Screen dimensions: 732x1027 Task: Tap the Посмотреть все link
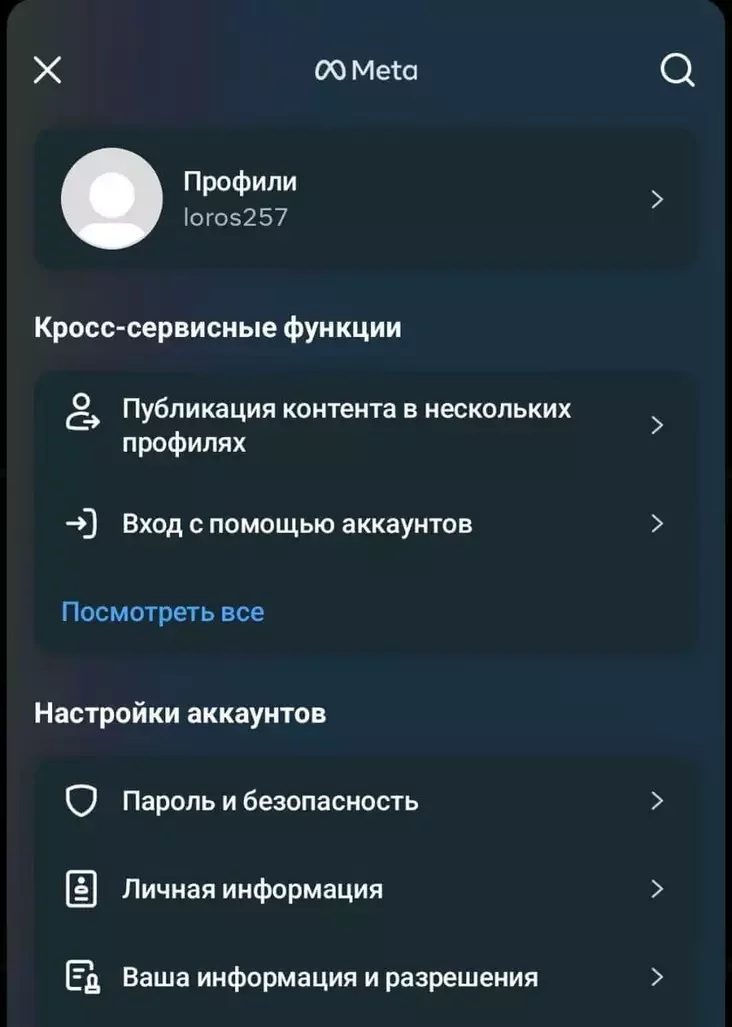tap(163, 611)
